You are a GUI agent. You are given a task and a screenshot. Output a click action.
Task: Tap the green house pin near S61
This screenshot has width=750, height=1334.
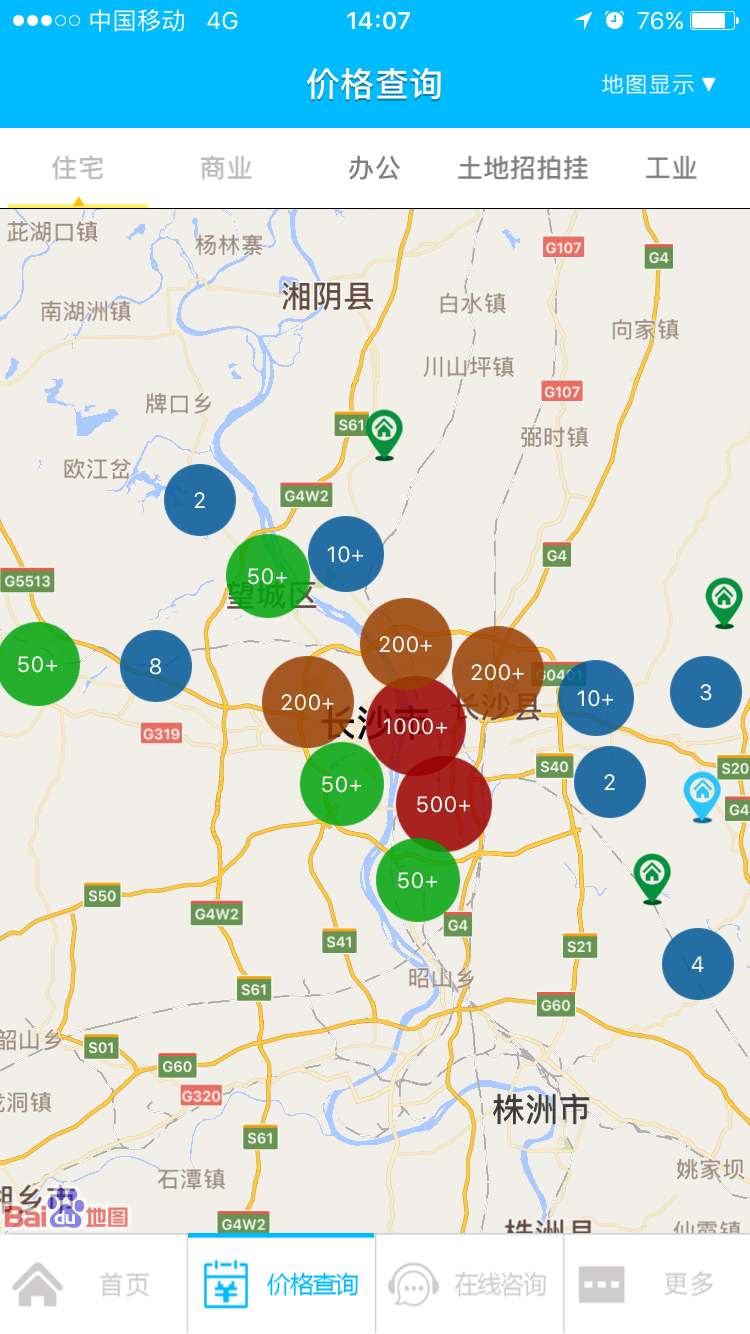point(384,435)
